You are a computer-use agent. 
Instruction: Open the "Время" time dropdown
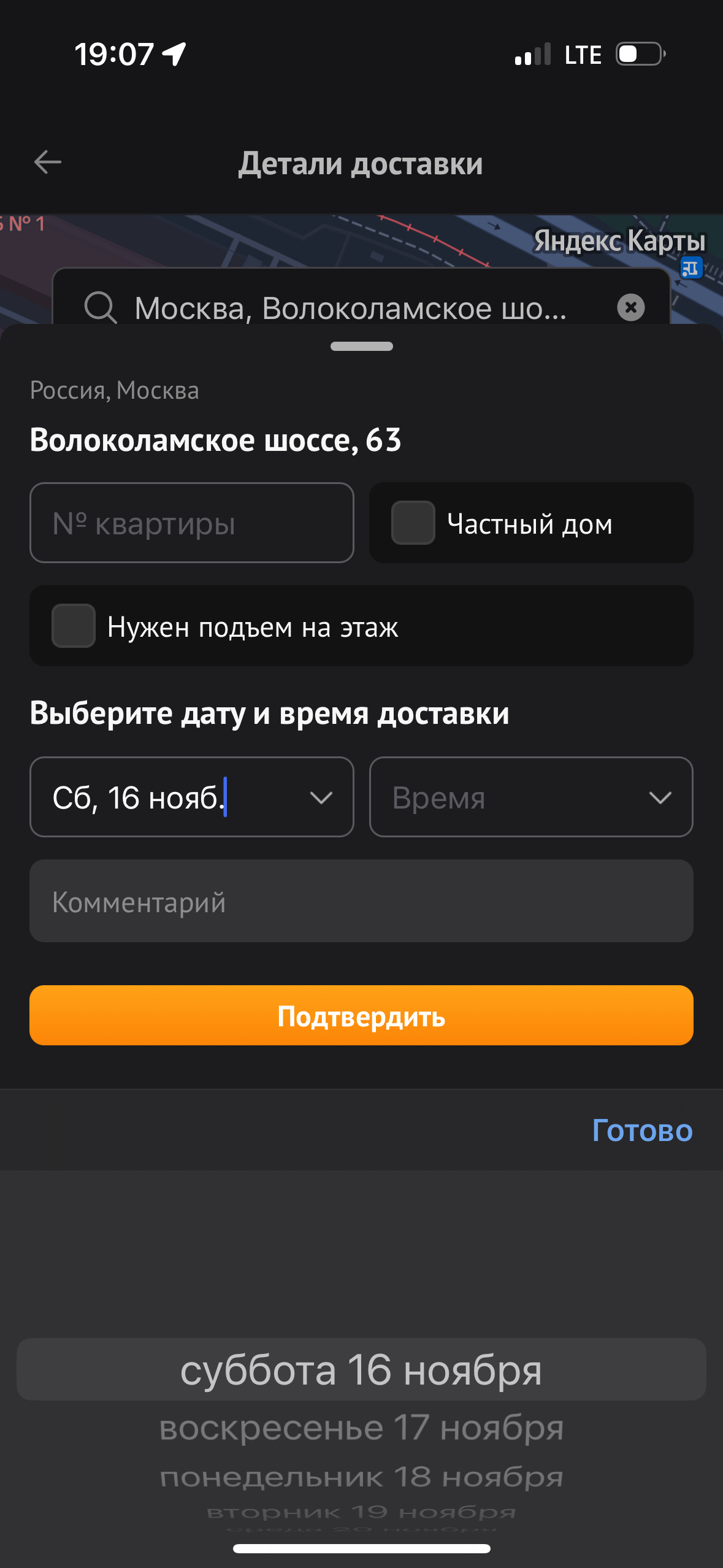tap(531, 797)
